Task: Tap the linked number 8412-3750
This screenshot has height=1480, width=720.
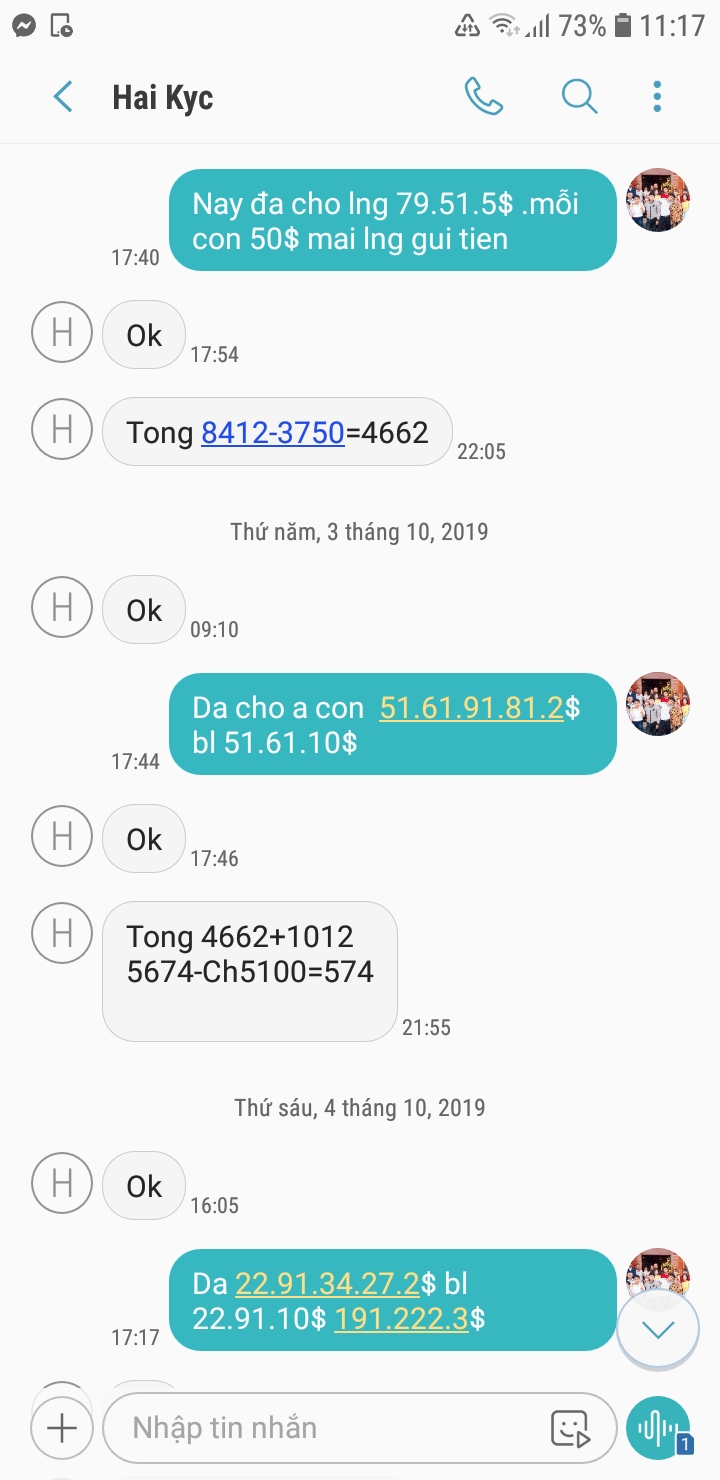Action: [273, 433]
